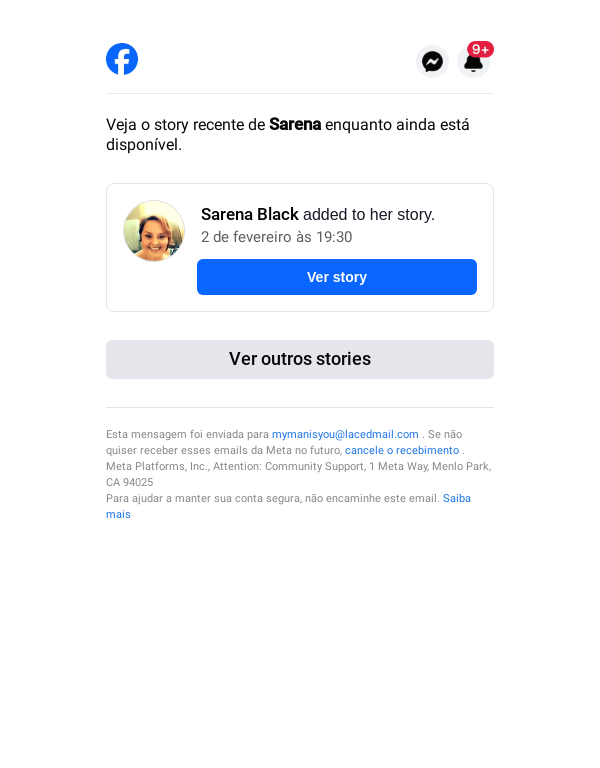Open the notifications bell
This screenshot has height=768, width=600.
pos(474,62)
